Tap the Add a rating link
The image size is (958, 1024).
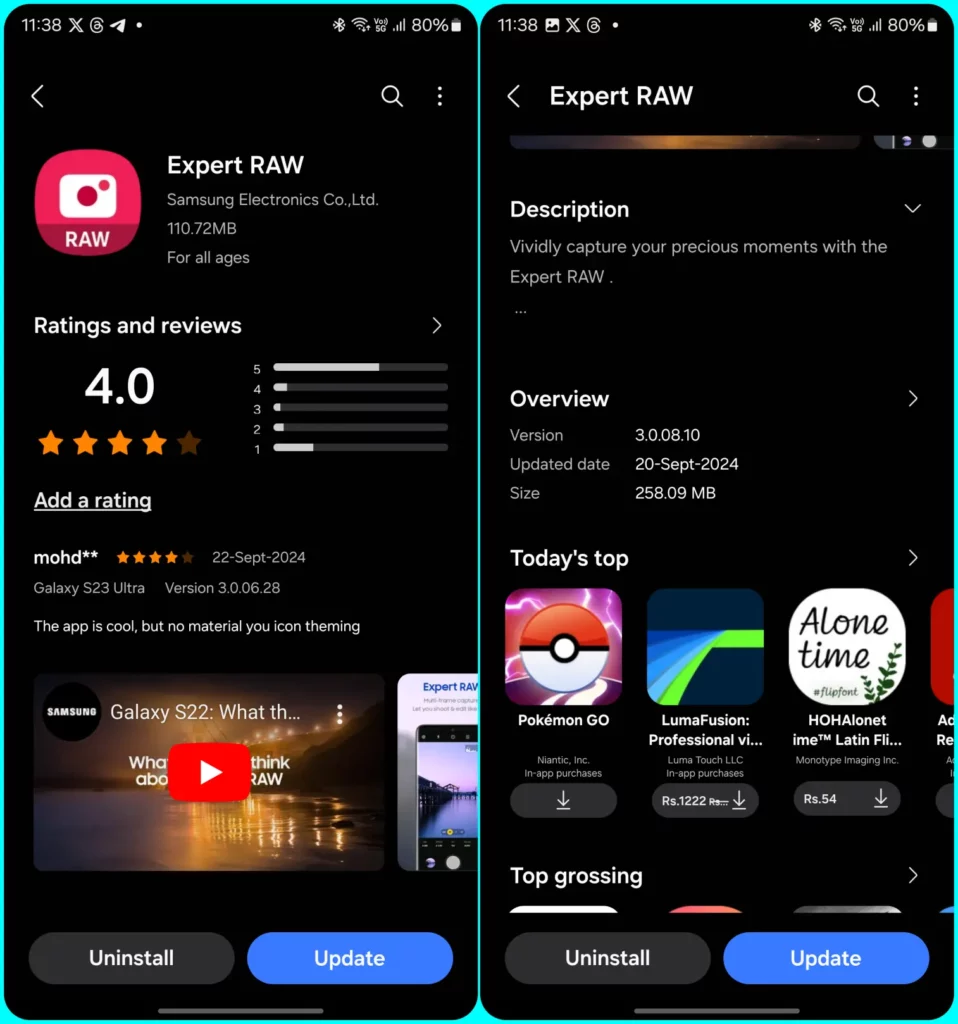93,501
